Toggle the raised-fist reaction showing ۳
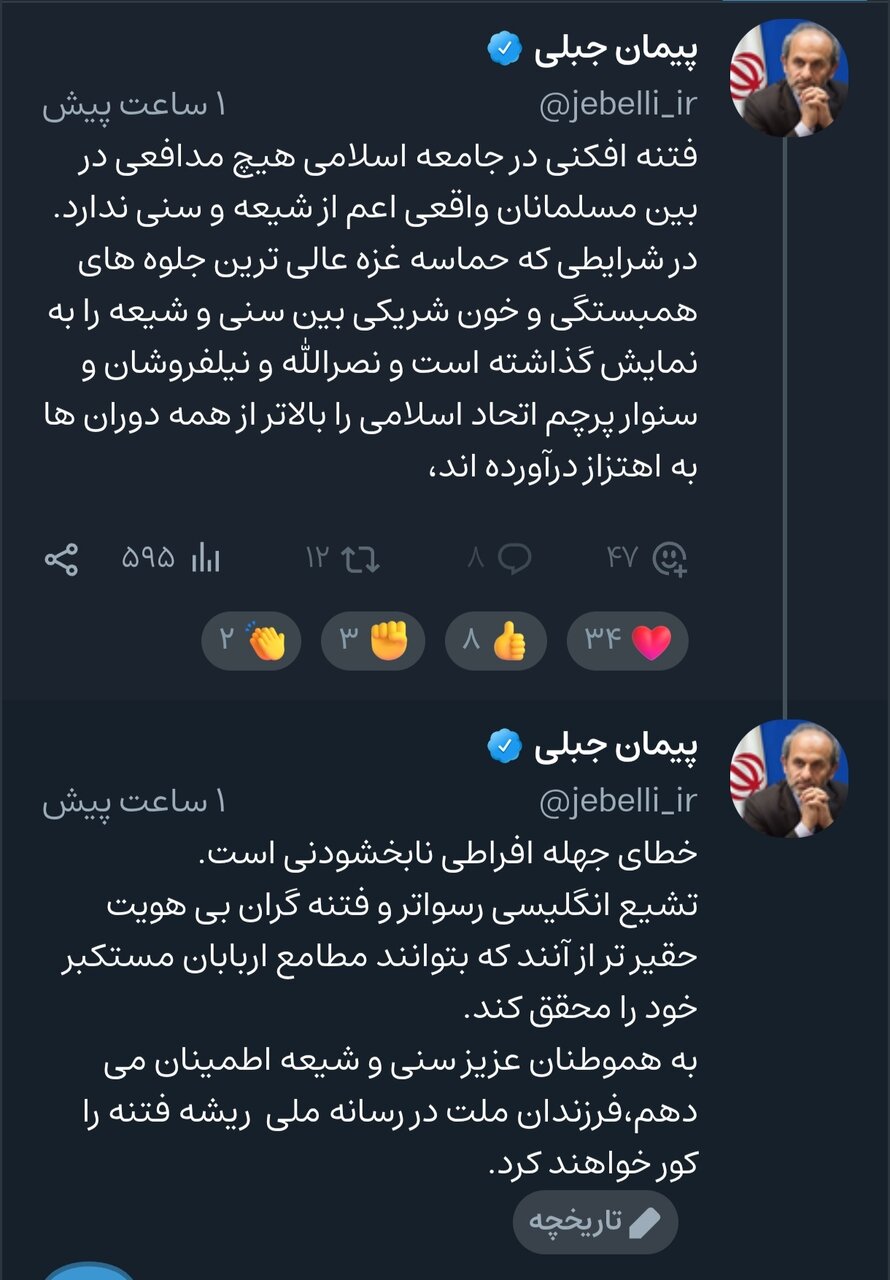This screenshot has height=1280, width=890. (x=372, y=641)
